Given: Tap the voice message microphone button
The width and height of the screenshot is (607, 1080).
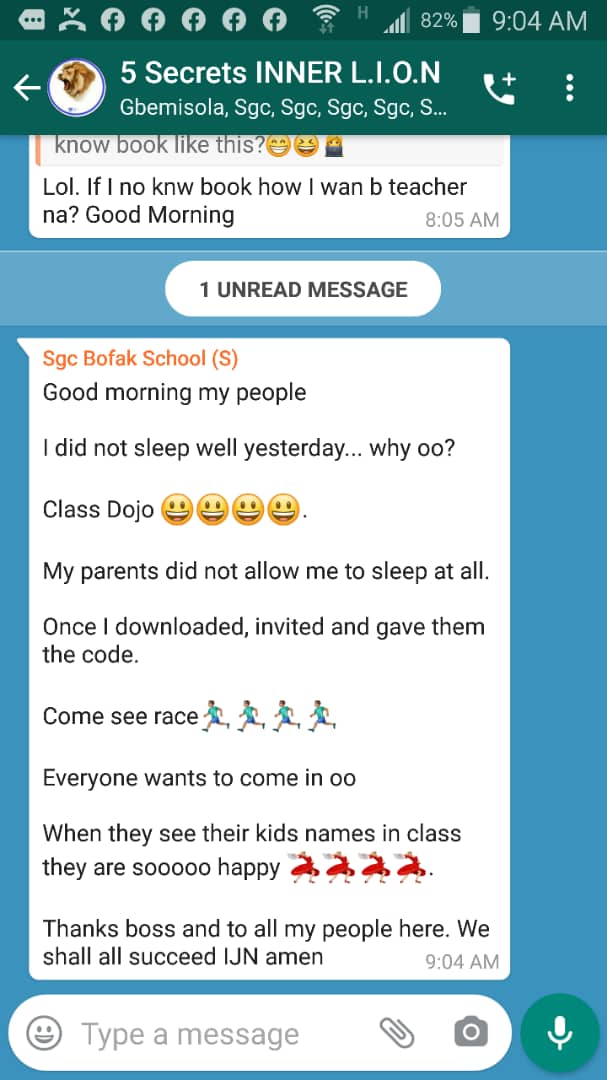Looking at the screenshot, I should [x=560, y=1033].
